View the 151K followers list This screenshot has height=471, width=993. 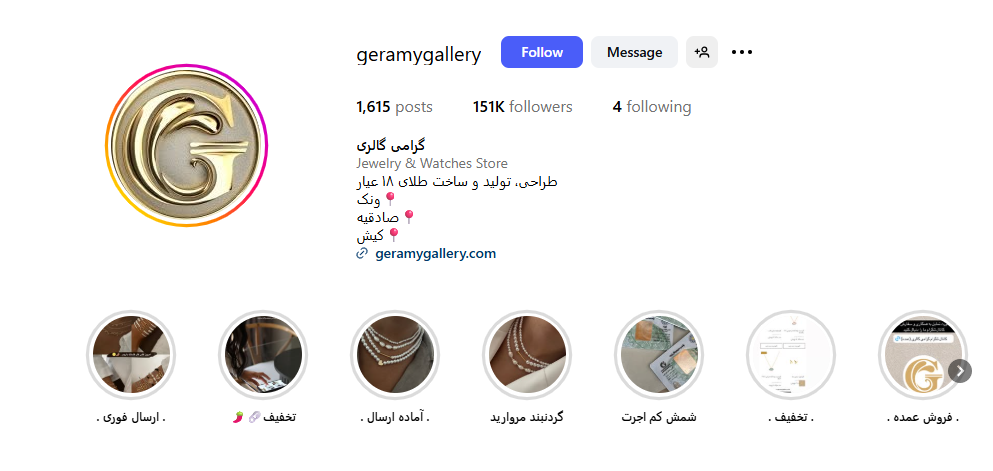(x=522, y=107)
